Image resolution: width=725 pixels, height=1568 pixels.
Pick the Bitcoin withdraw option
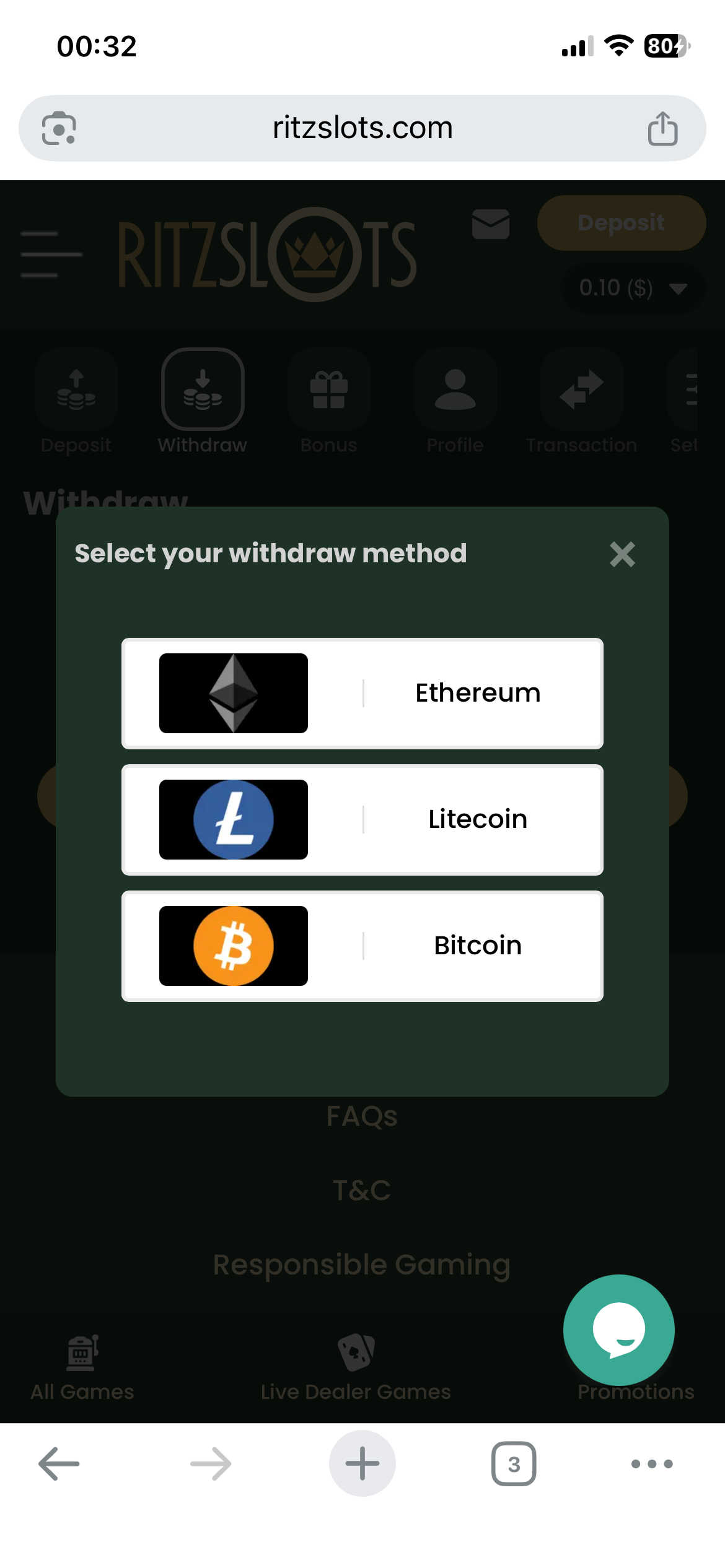pyautogui.click(x=362, y=946)
